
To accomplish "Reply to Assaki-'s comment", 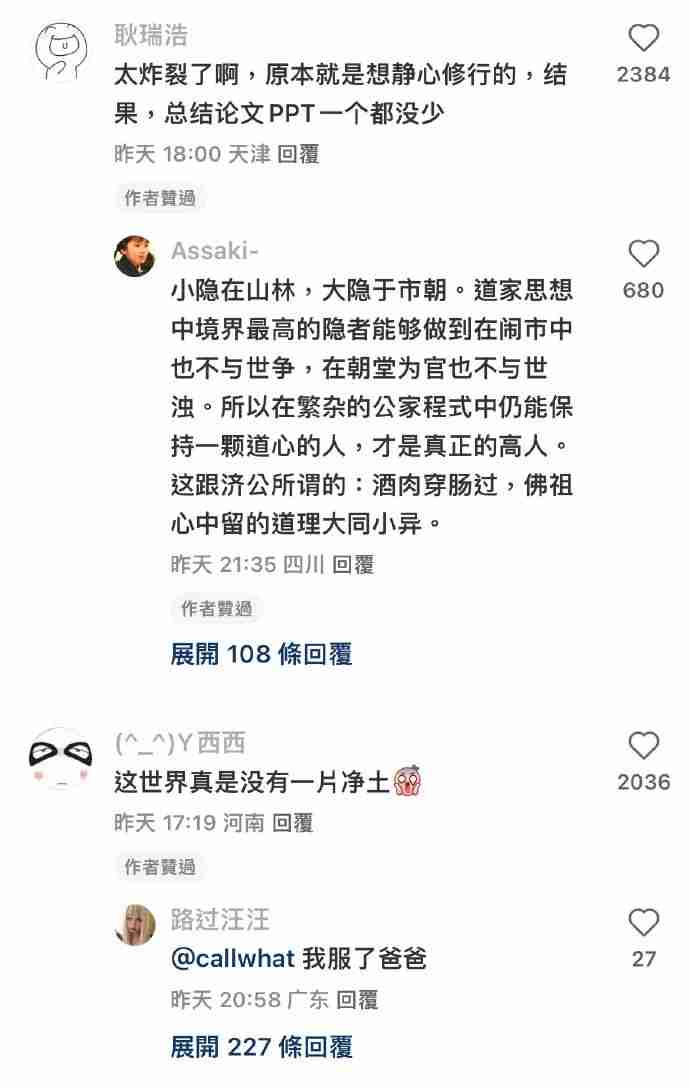I will [353, 564].
